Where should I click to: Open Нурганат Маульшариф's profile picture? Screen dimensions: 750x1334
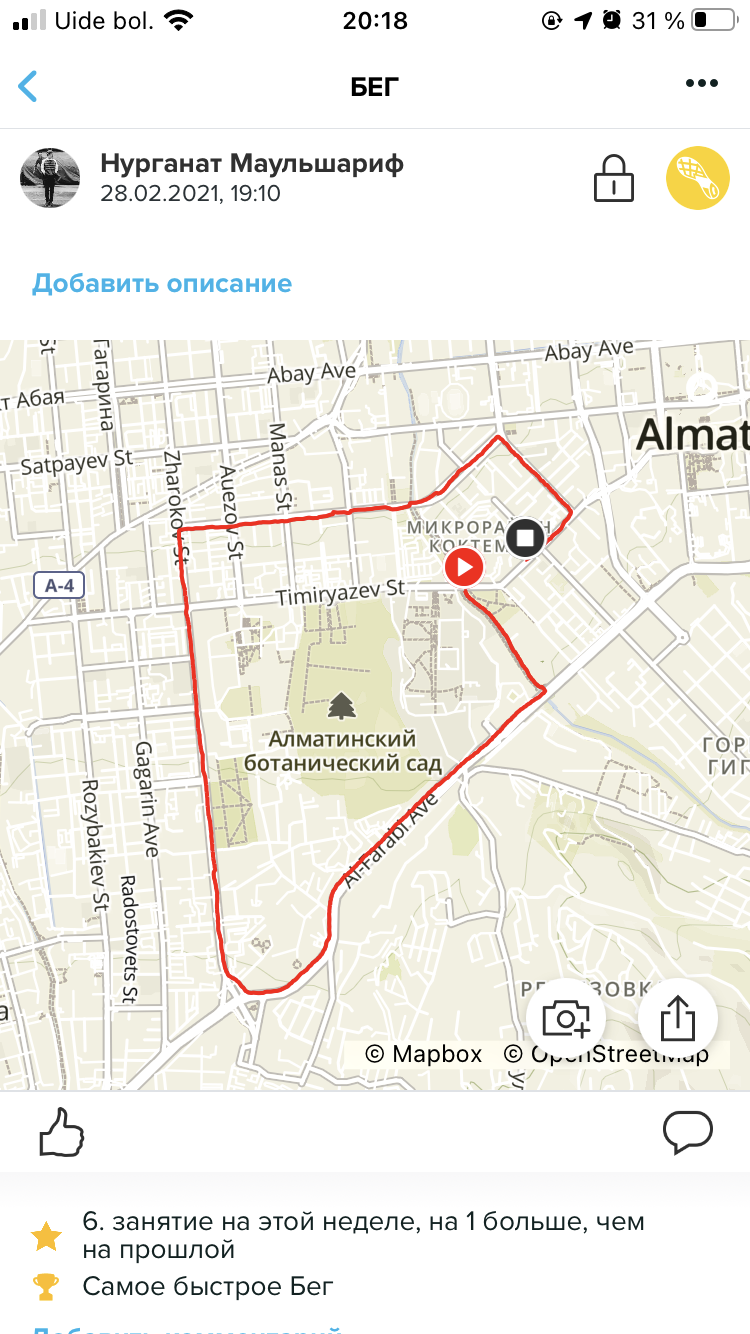click(x=50, y=178)
